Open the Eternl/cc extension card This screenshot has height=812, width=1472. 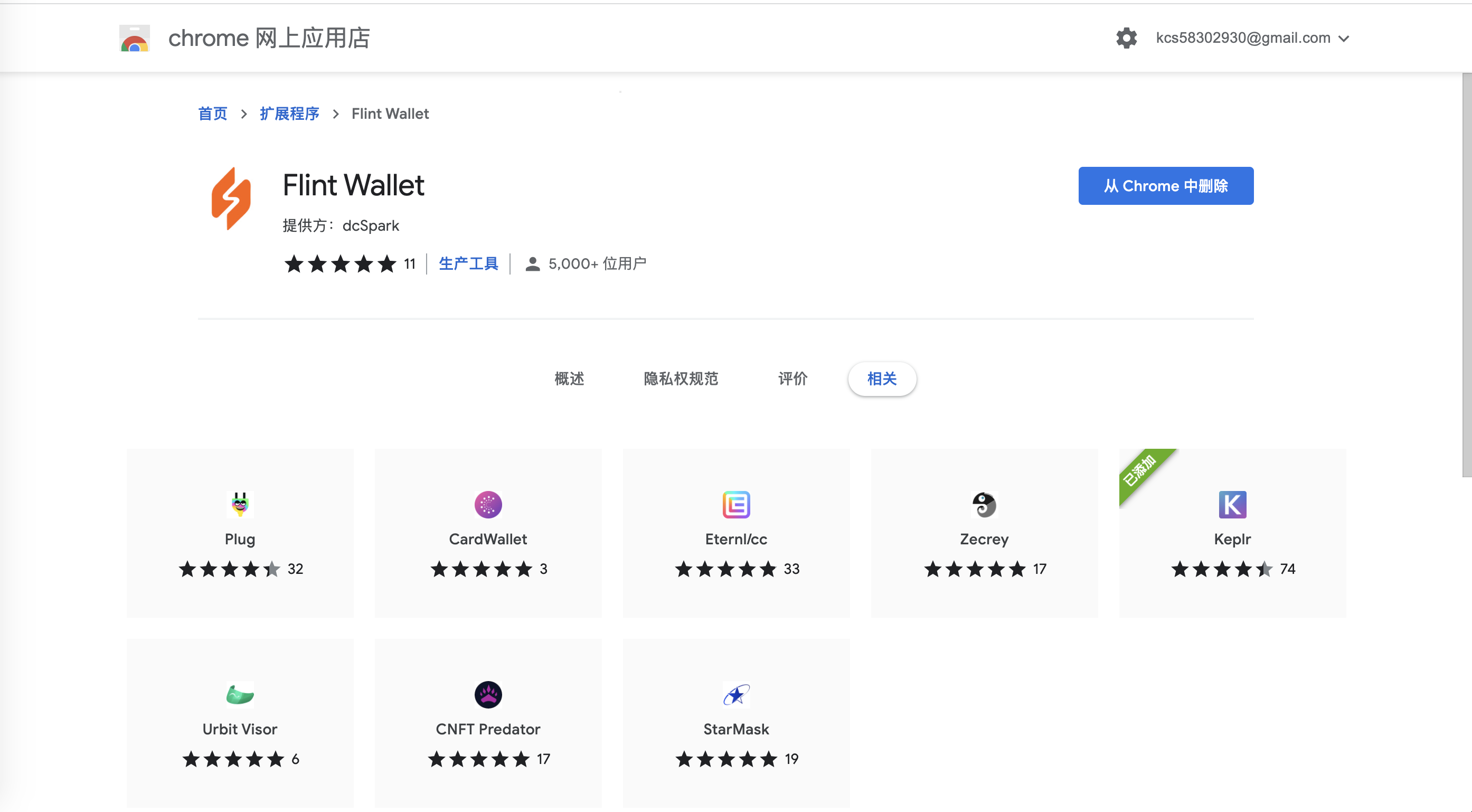click(x=736, y=533)
